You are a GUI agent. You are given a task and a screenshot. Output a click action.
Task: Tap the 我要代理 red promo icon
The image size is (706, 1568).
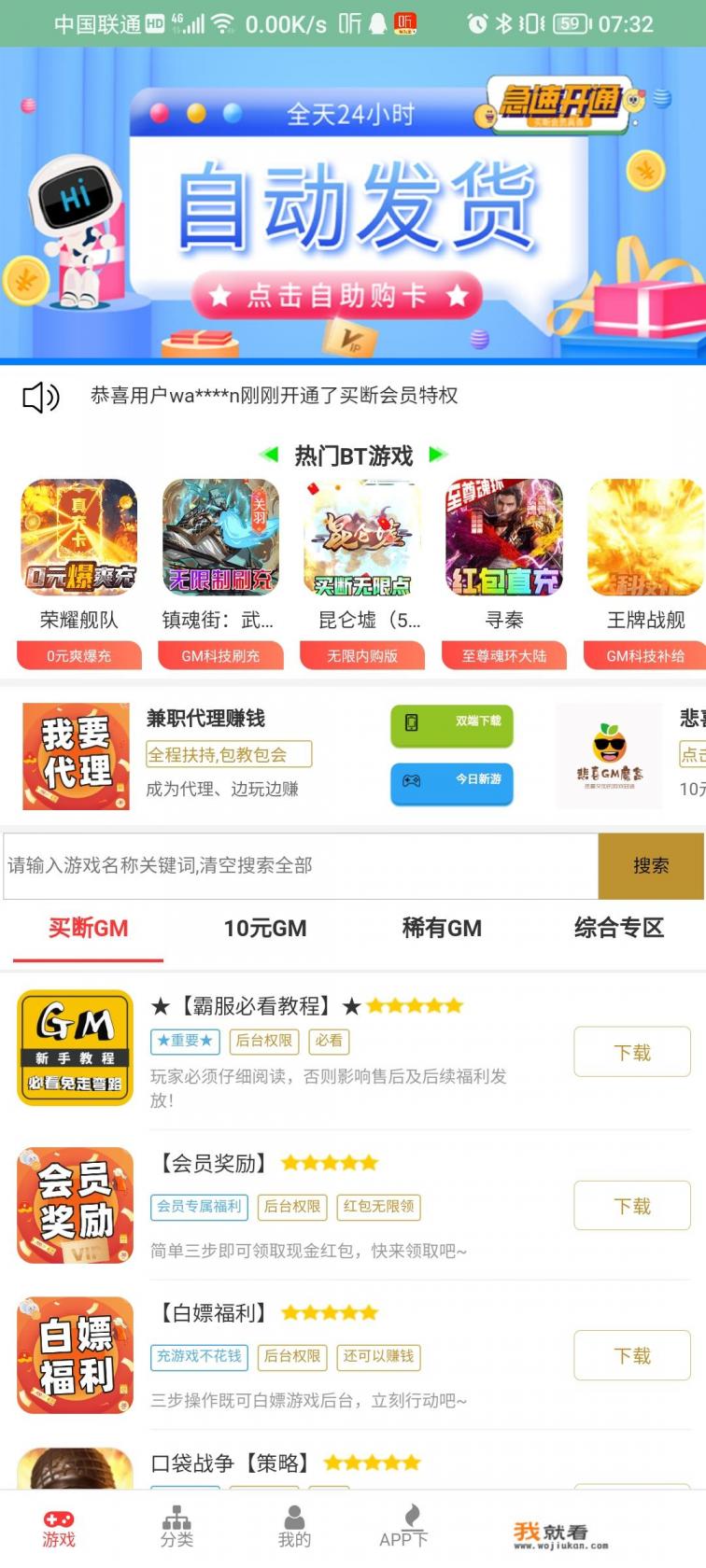[x=75, y=754]
